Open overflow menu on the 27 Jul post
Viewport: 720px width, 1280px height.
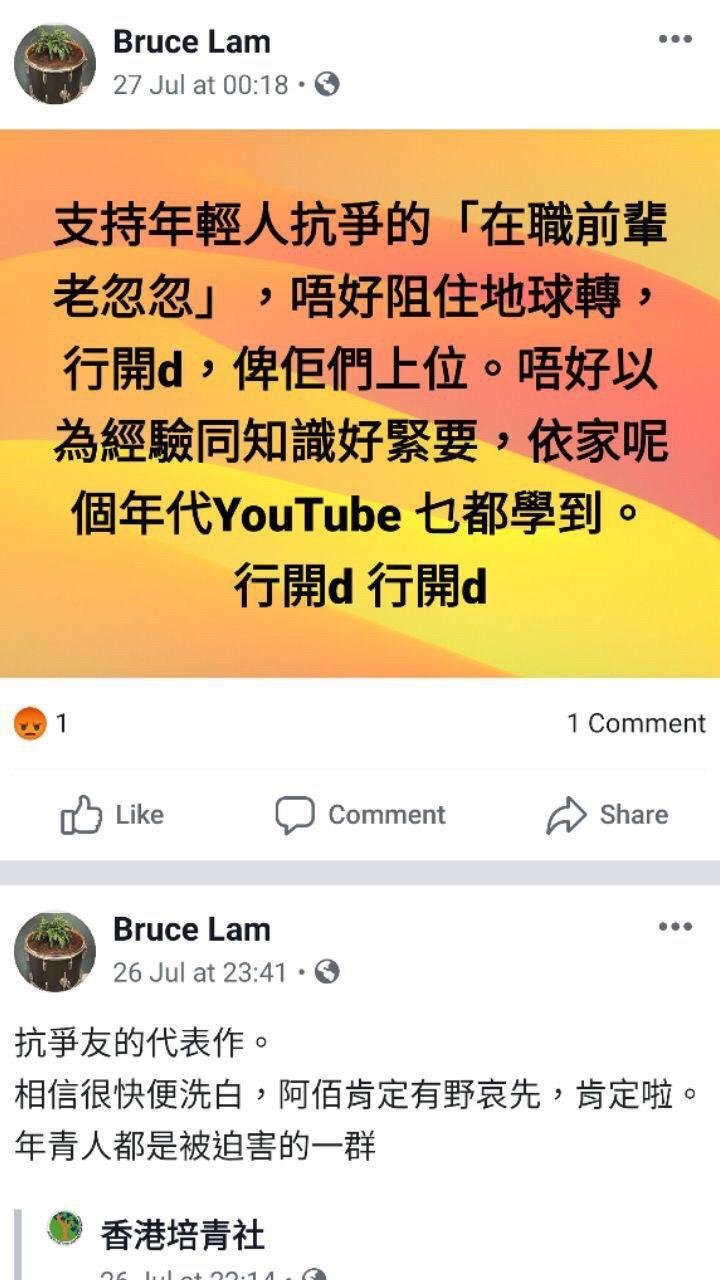[675, 40]
